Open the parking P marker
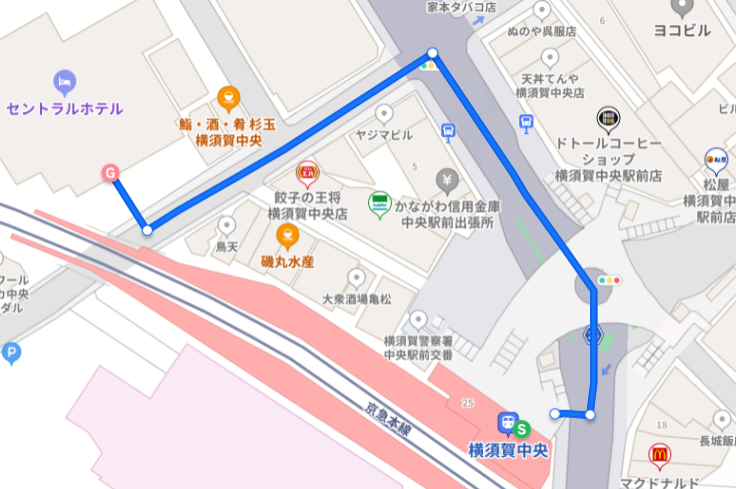The height and width of the screenshot is (489, 736). (x=12, y=352)
